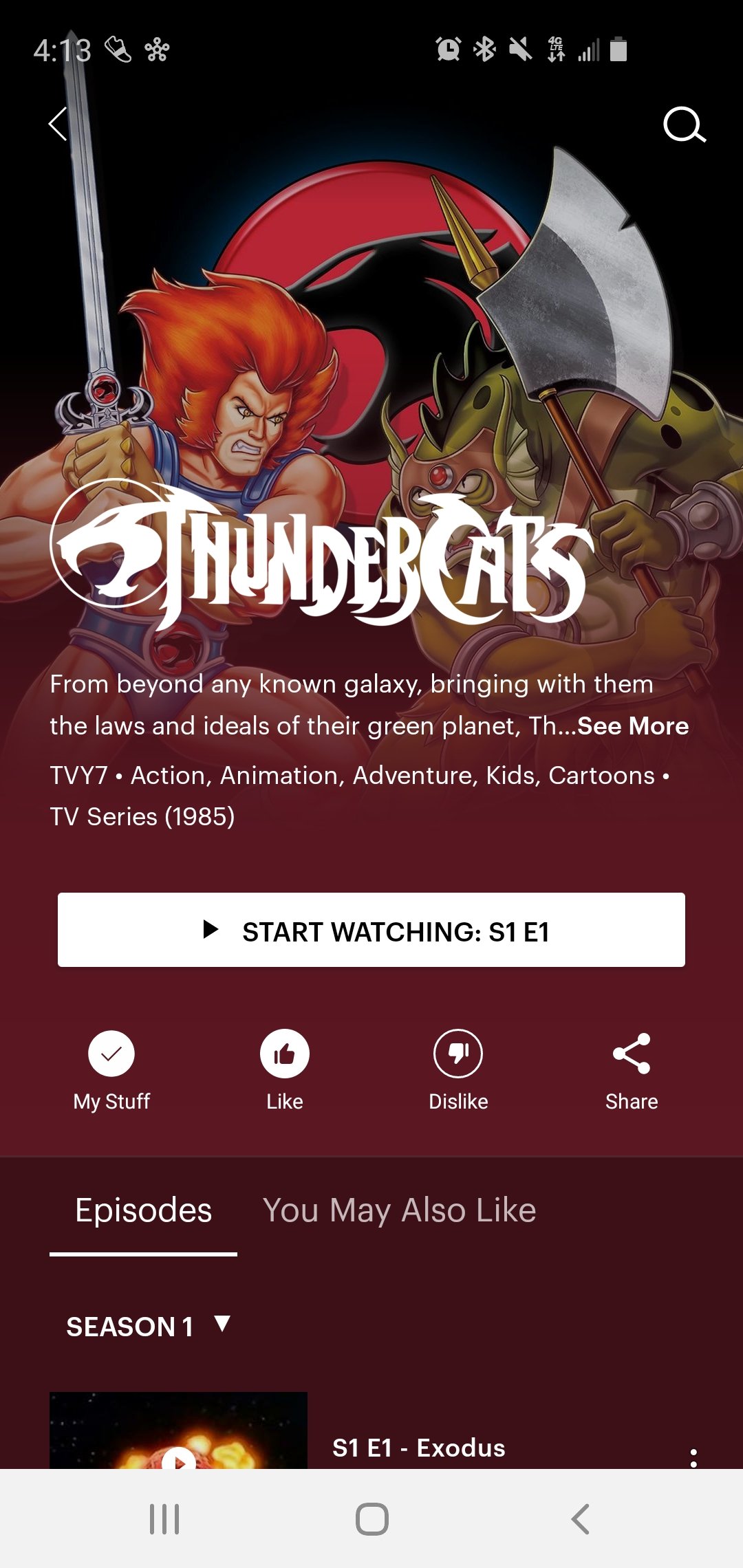Expand description with See More
The height and width of the screenshot is (1568, 743).
click(633, 726)
